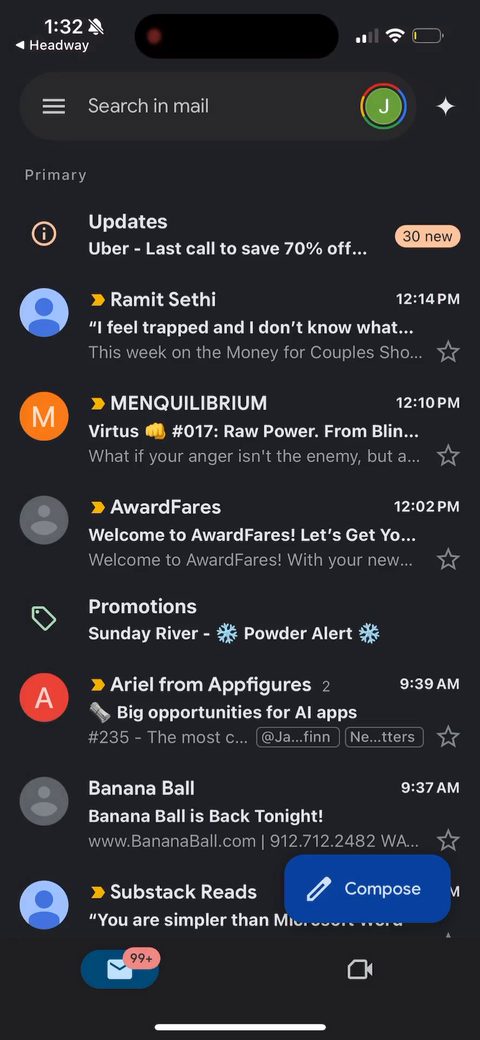Open the account avatar with letter J
This screenshot has width=480, height=1040.
tap(383, 106)
